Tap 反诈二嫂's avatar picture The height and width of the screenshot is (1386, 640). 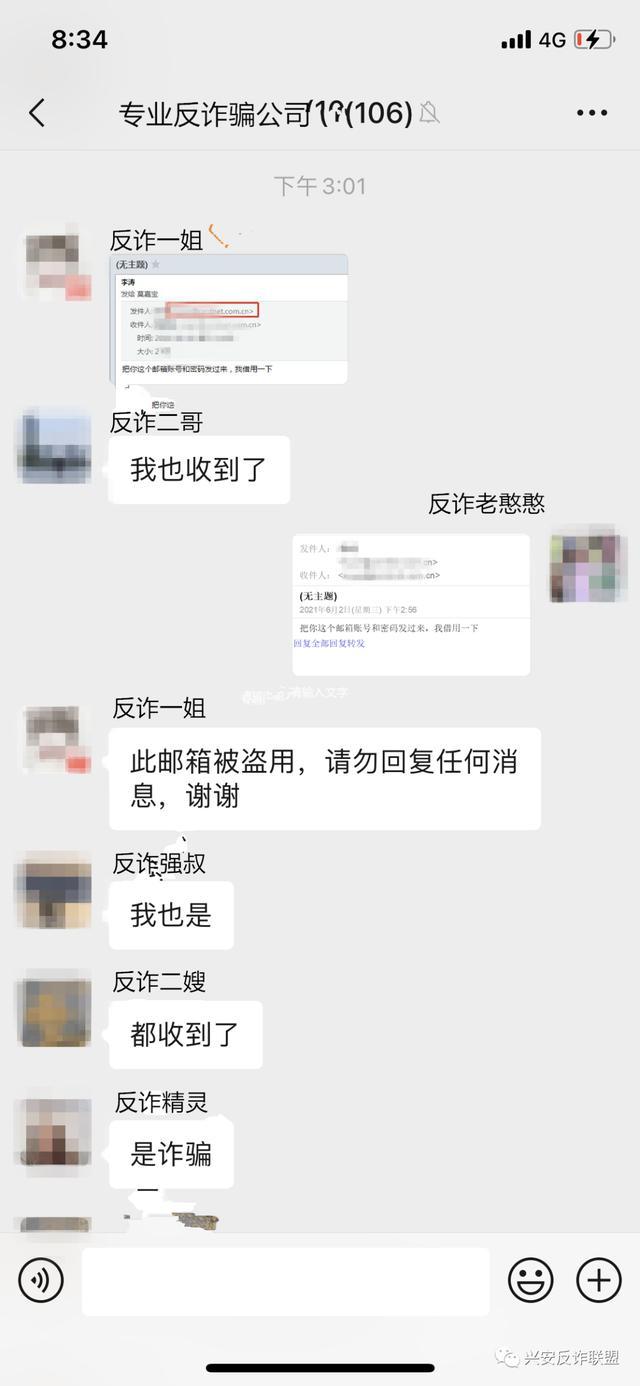55,1009
